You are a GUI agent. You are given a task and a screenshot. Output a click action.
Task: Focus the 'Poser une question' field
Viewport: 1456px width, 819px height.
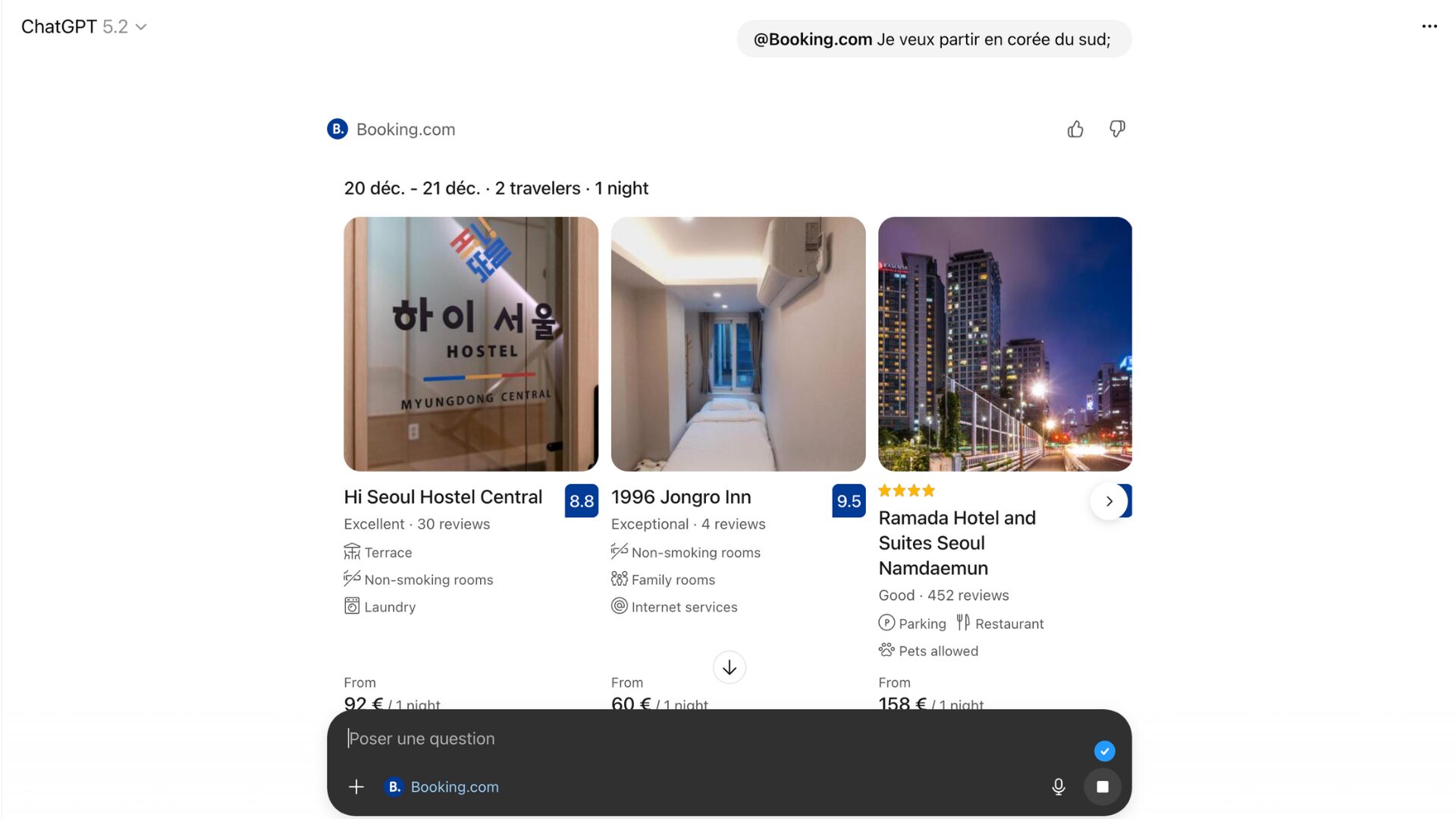tap(682, 739)
